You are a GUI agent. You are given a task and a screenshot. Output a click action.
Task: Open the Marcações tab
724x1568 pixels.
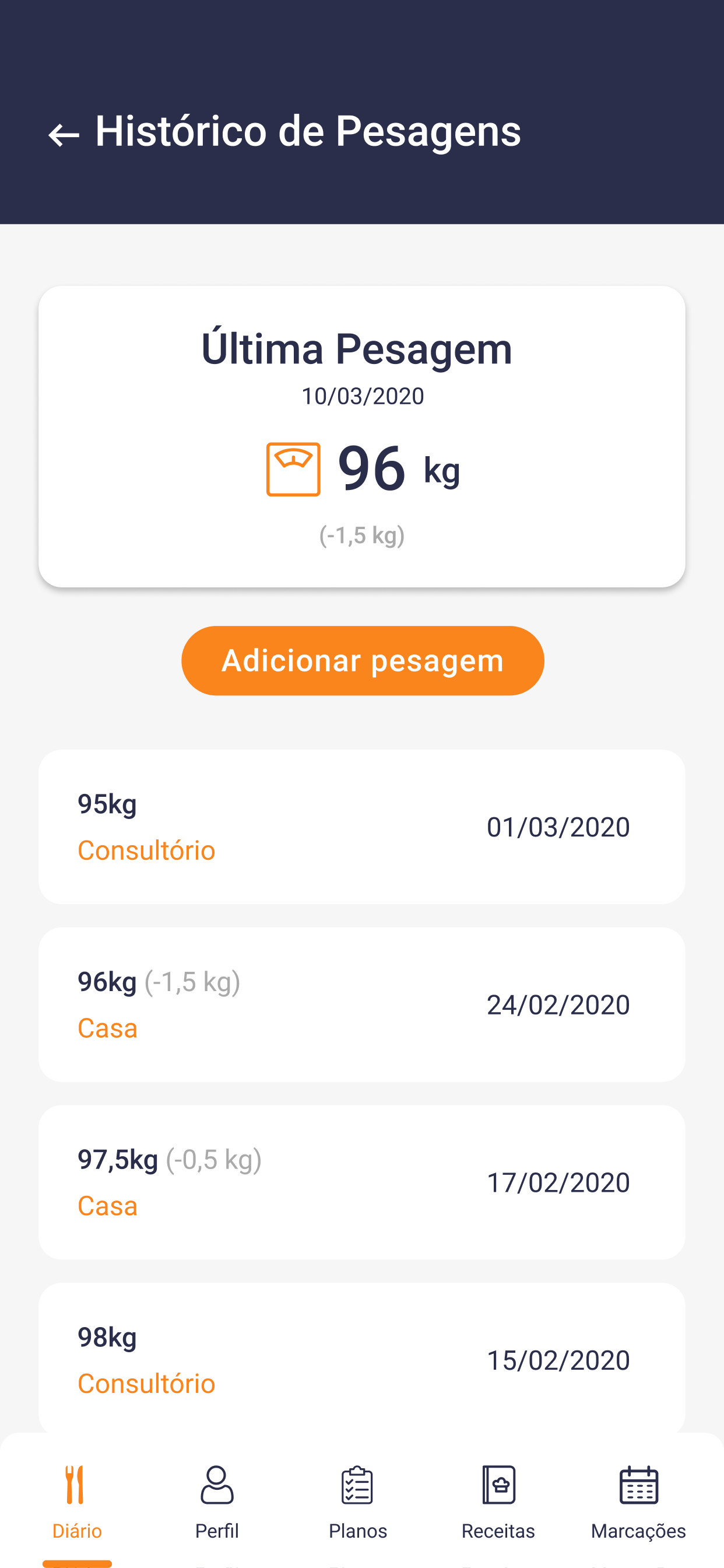pos(638,1502)
